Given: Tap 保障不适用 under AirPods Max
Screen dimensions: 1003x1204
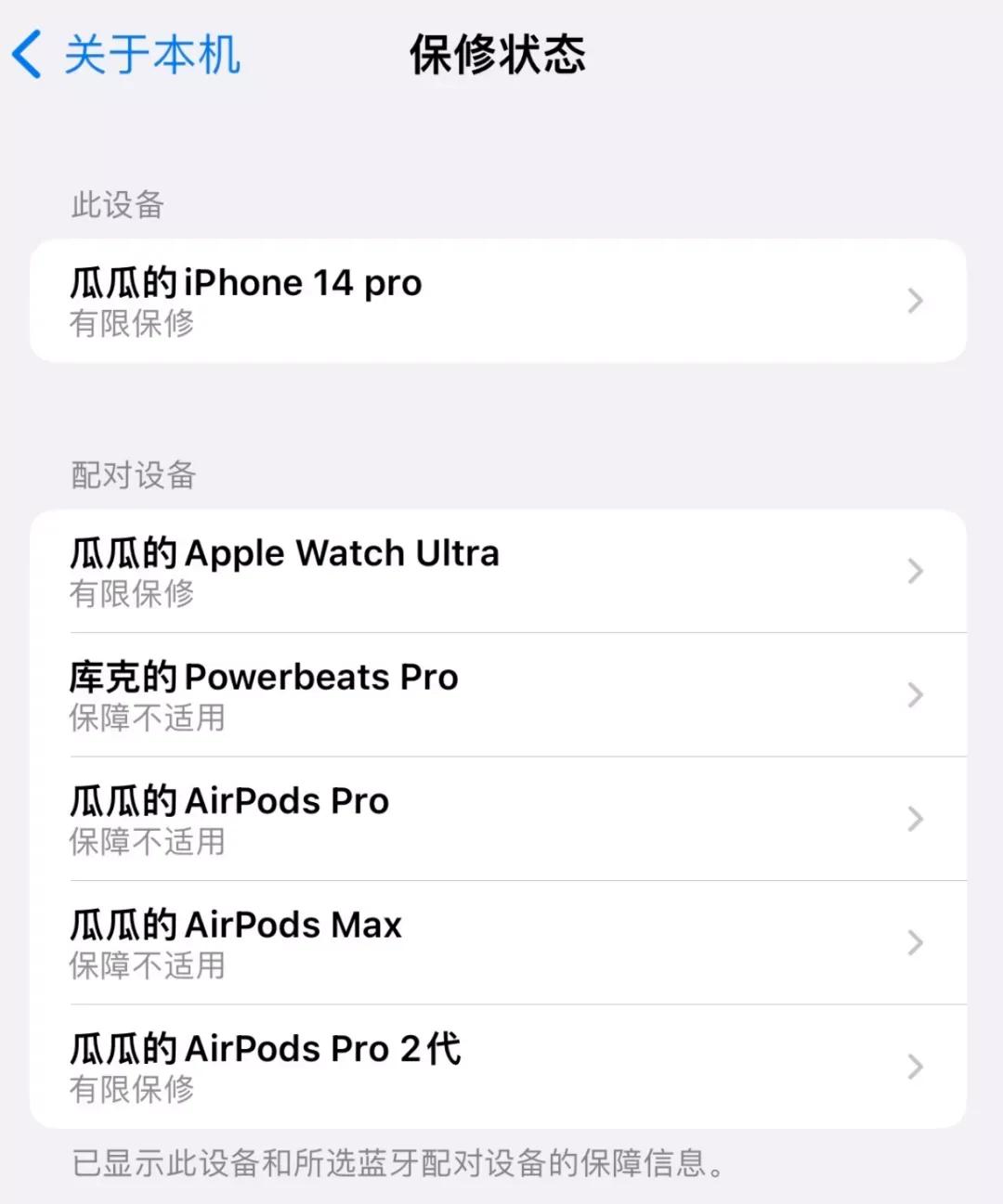Looking at the screenshot, I should coord(147,966).
